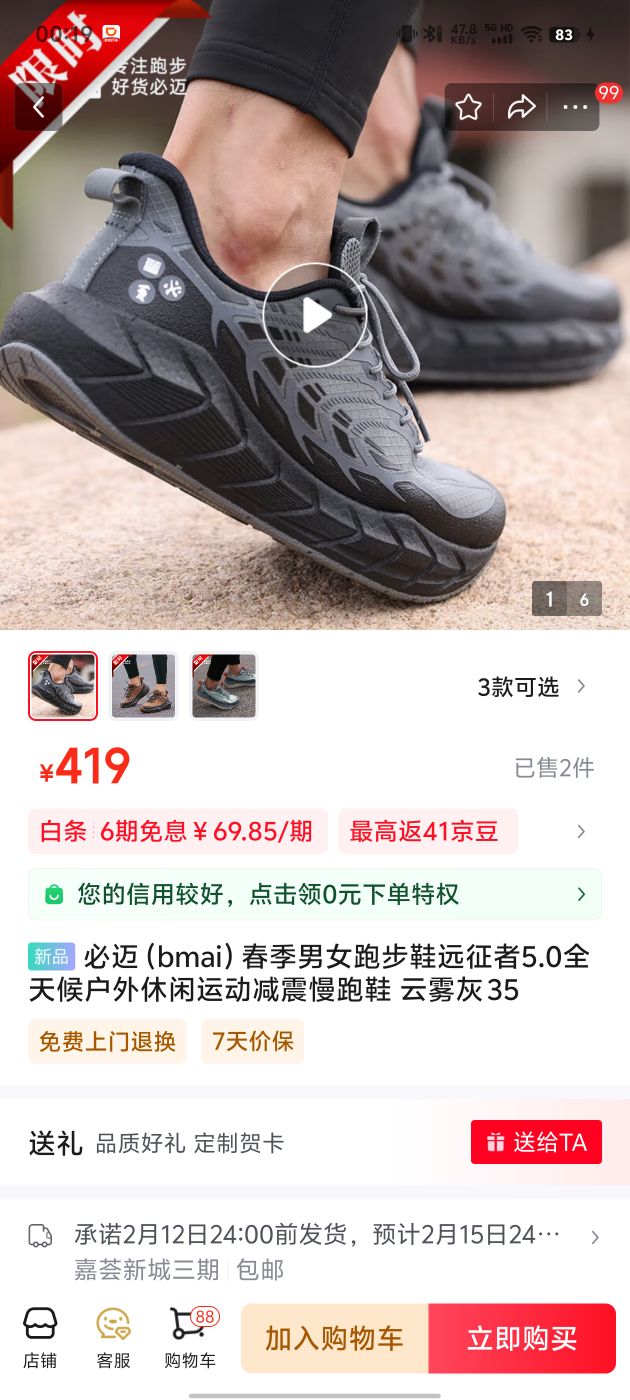
Task: Contact 客服 customer service
Action: 113,1337
